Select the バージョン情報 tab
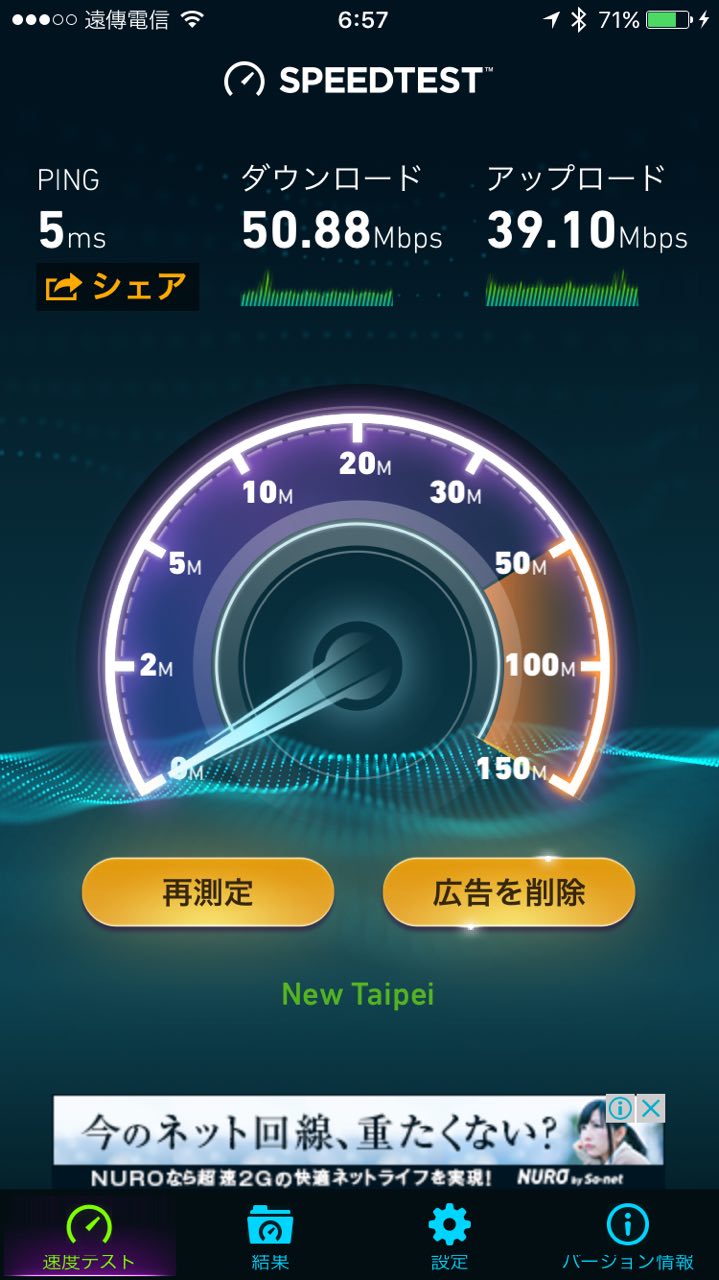The height and width of the screenshot is (1280, 719). (x=628, y=1236)
